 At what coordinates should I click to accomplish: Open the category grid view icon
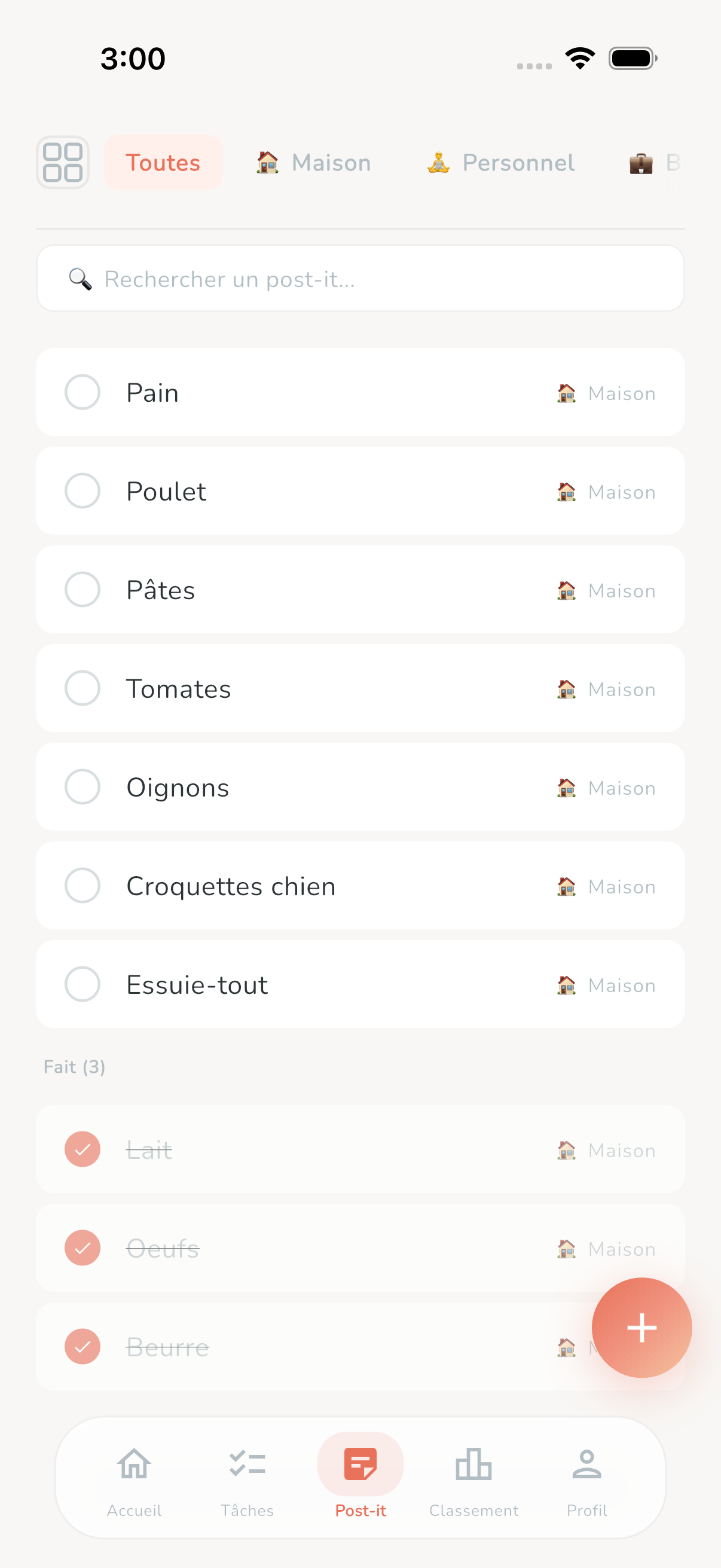pos(63,163)
